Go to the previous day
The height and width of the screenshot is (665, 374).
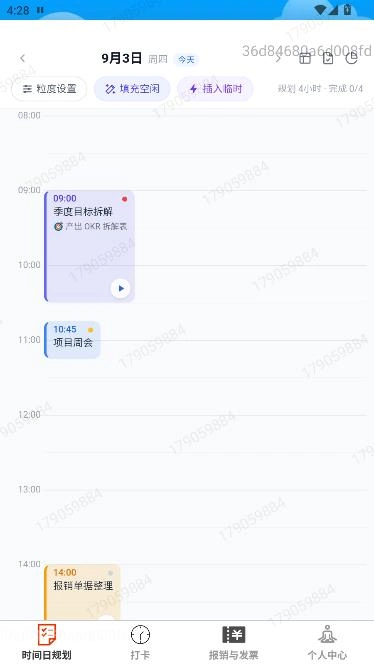coord(22,59)
